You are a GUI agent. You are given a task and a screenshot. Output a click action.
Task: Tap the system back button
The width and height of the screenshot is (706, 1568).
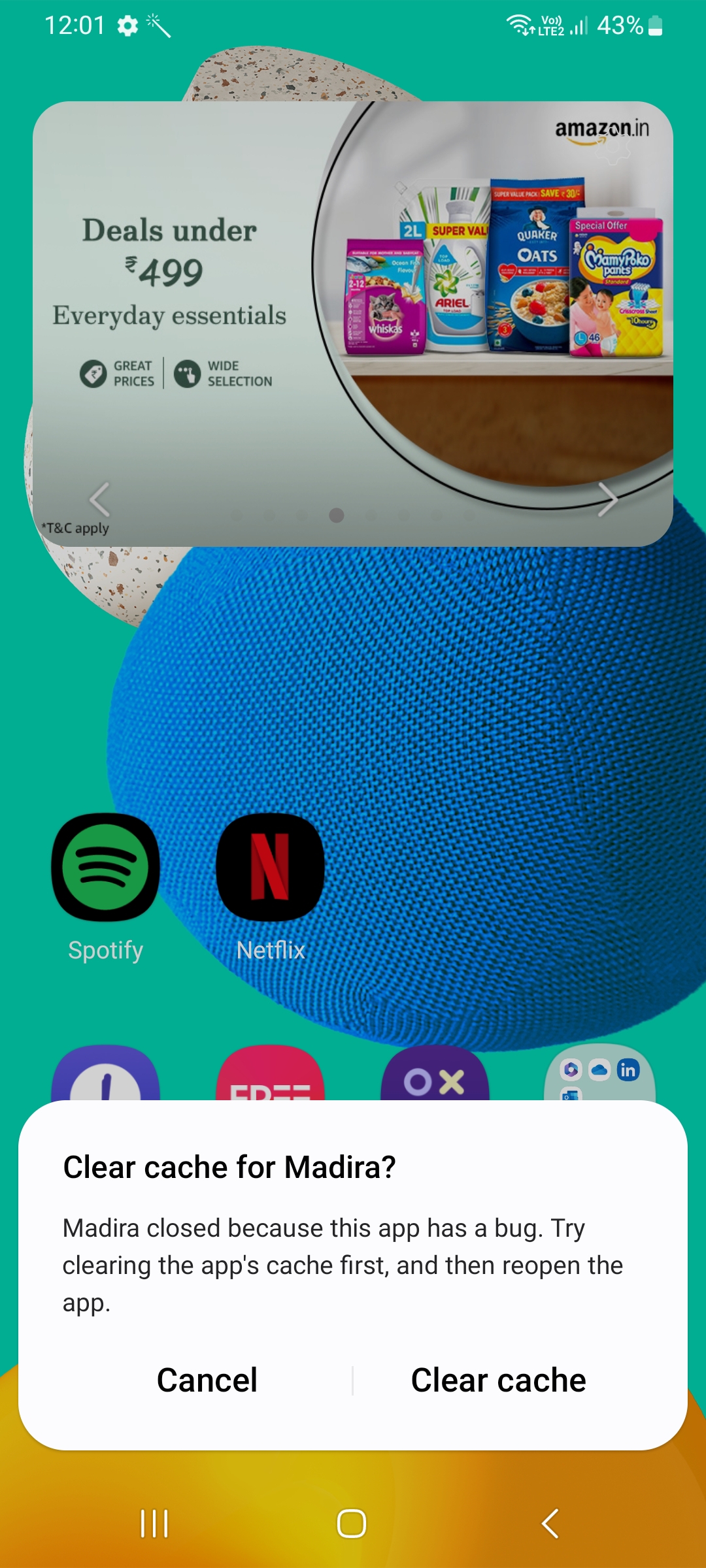coord(550,1524)
